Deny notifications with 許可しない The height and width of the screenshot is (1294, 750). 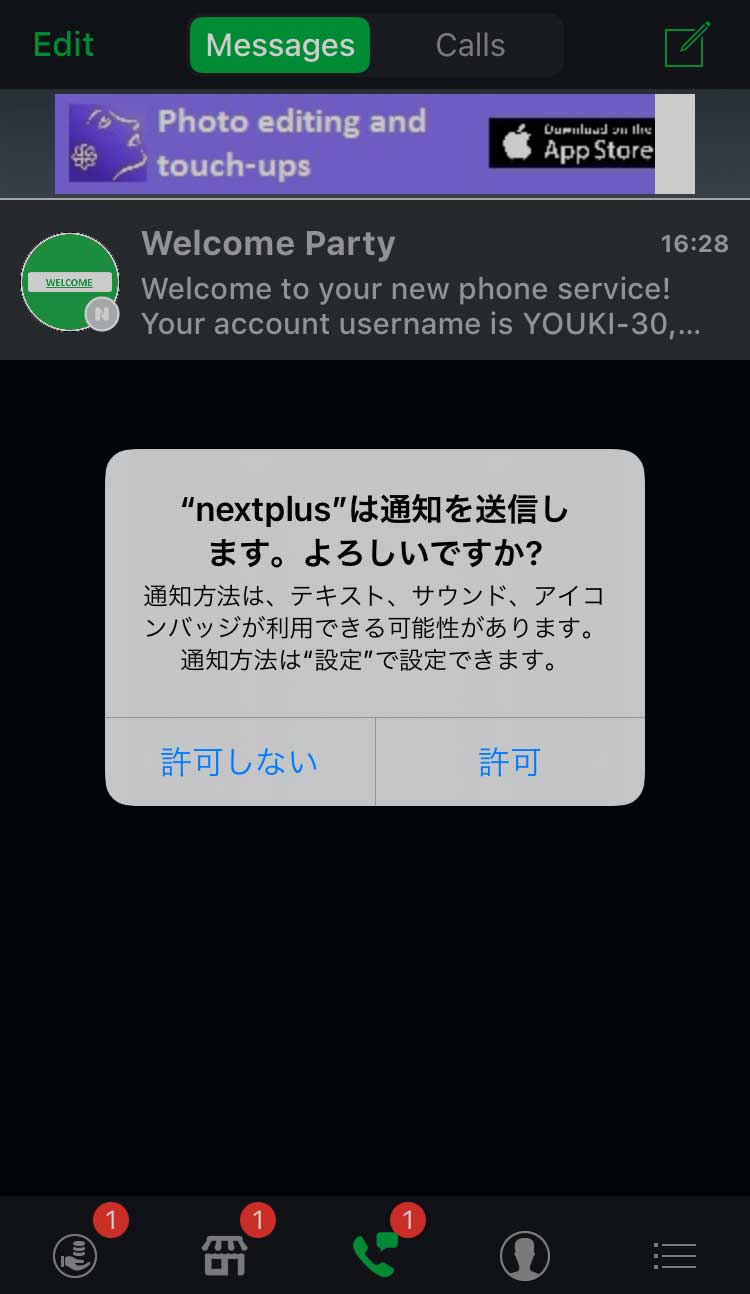[240, 762]
